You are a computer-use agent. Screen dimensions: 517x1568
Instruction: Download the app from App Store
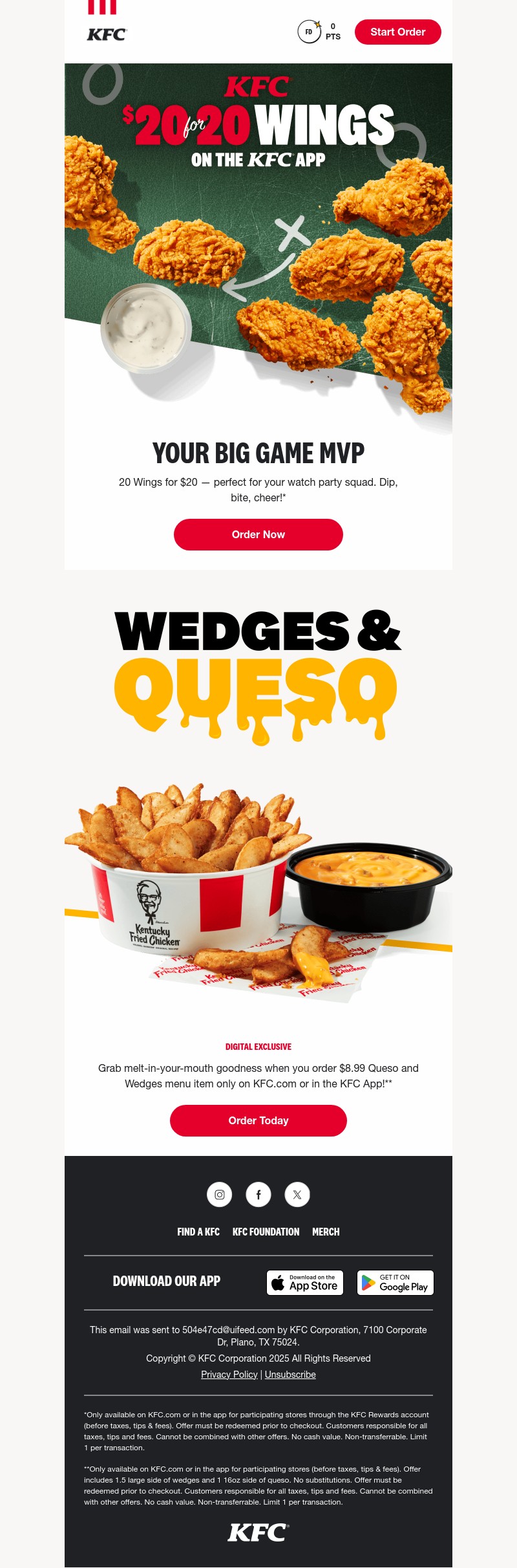click(305, 1282)
